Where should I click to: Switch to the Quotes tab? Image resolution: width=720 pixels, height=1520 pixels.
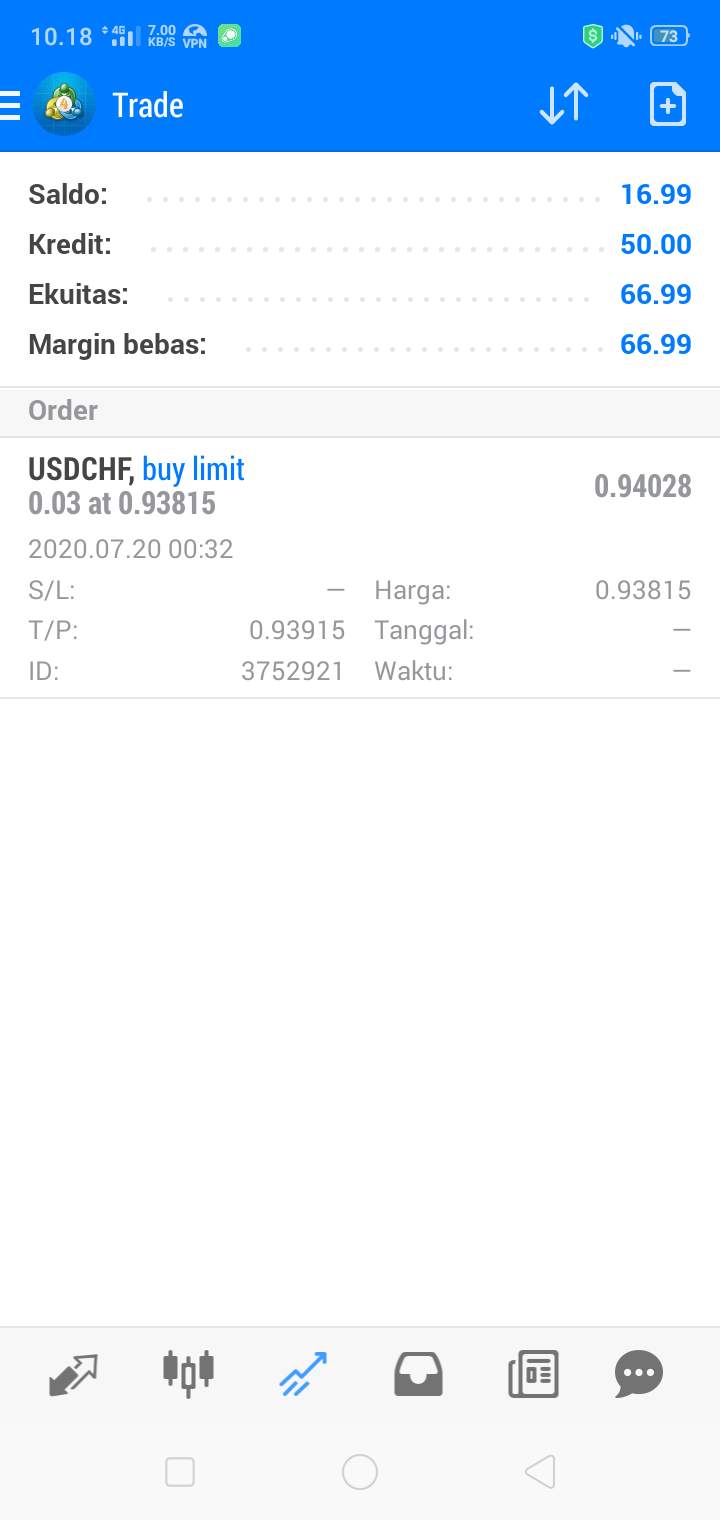(x=73, y=1374)
